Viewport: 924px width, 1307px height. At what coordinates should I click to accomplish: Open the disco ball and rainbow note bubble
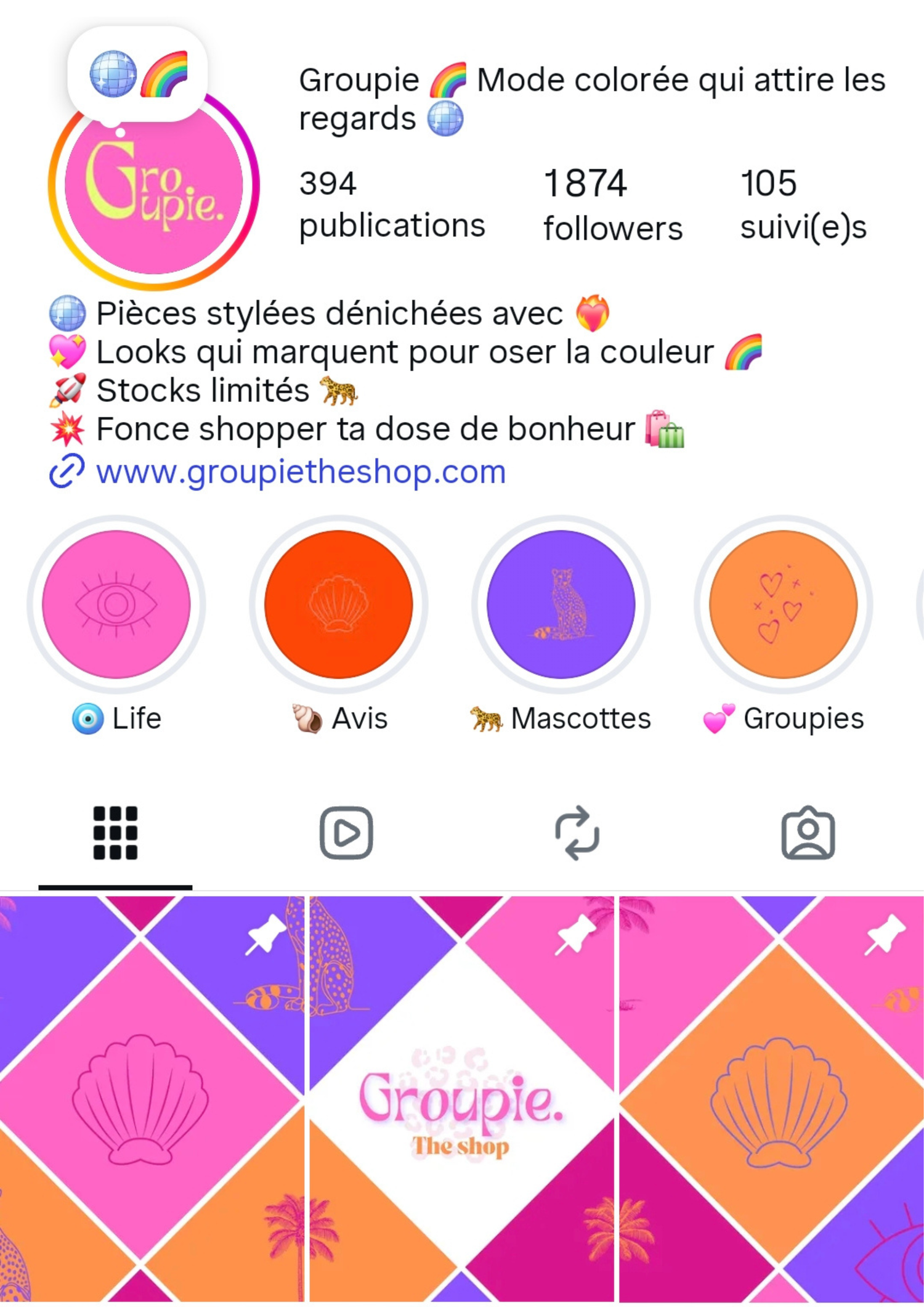click(137, 74)
